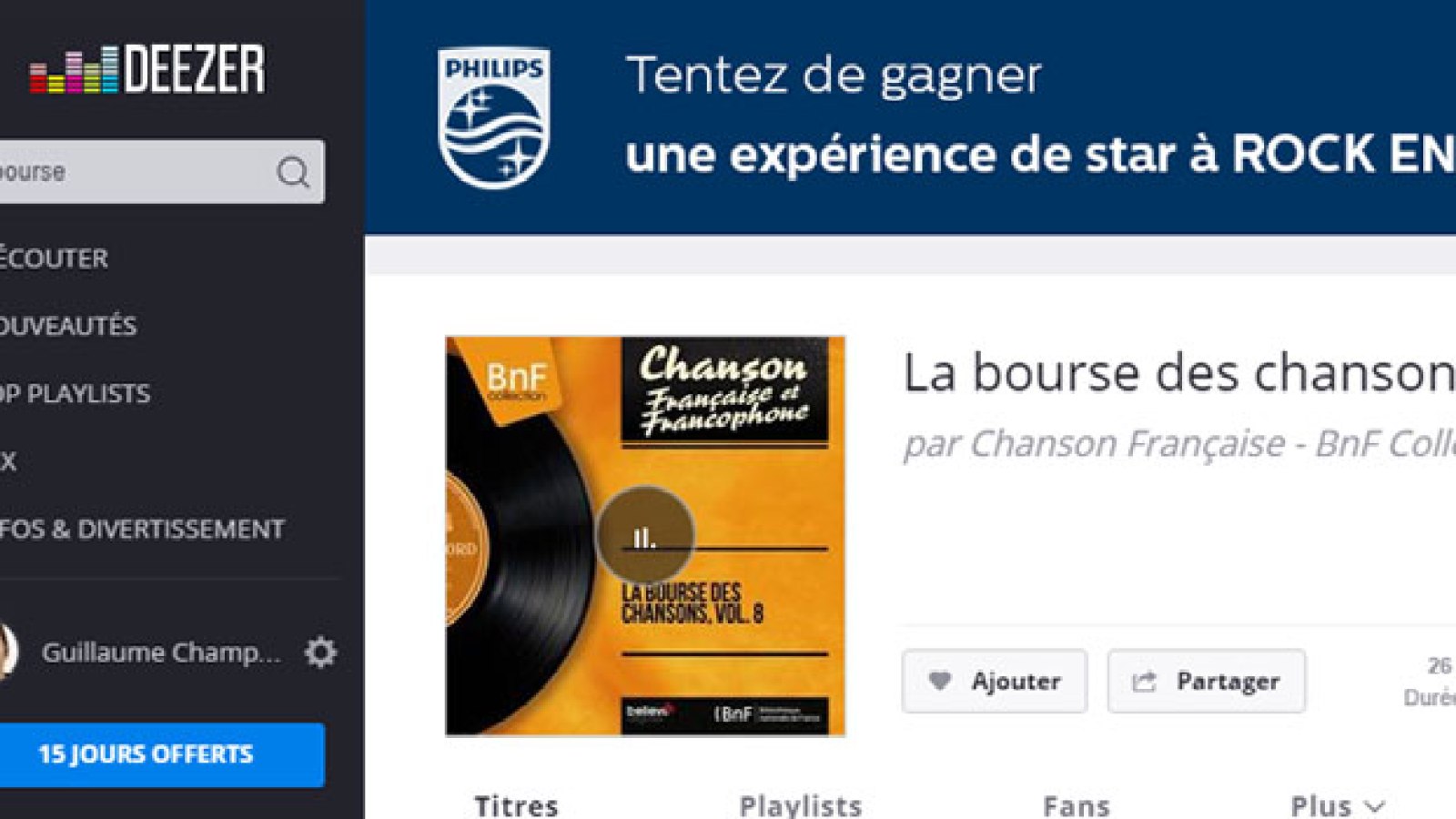This screenshot has width=1456, height=819.
Task: Open the settings gear icon
Action: click(x=320, y=652)
